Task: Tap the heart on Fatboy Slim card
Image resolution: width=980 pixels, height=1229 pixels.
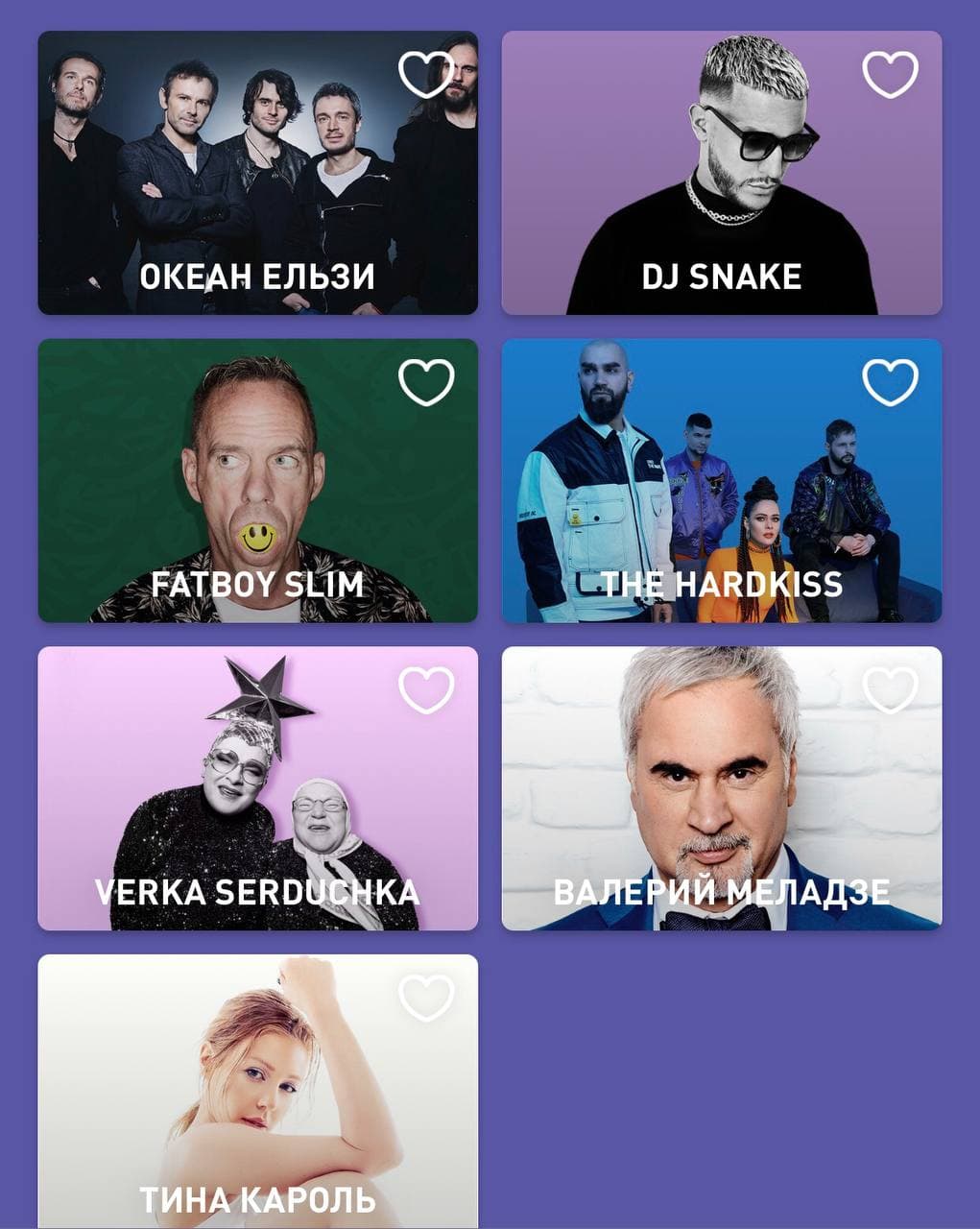Action: click(x=426, y=382)
